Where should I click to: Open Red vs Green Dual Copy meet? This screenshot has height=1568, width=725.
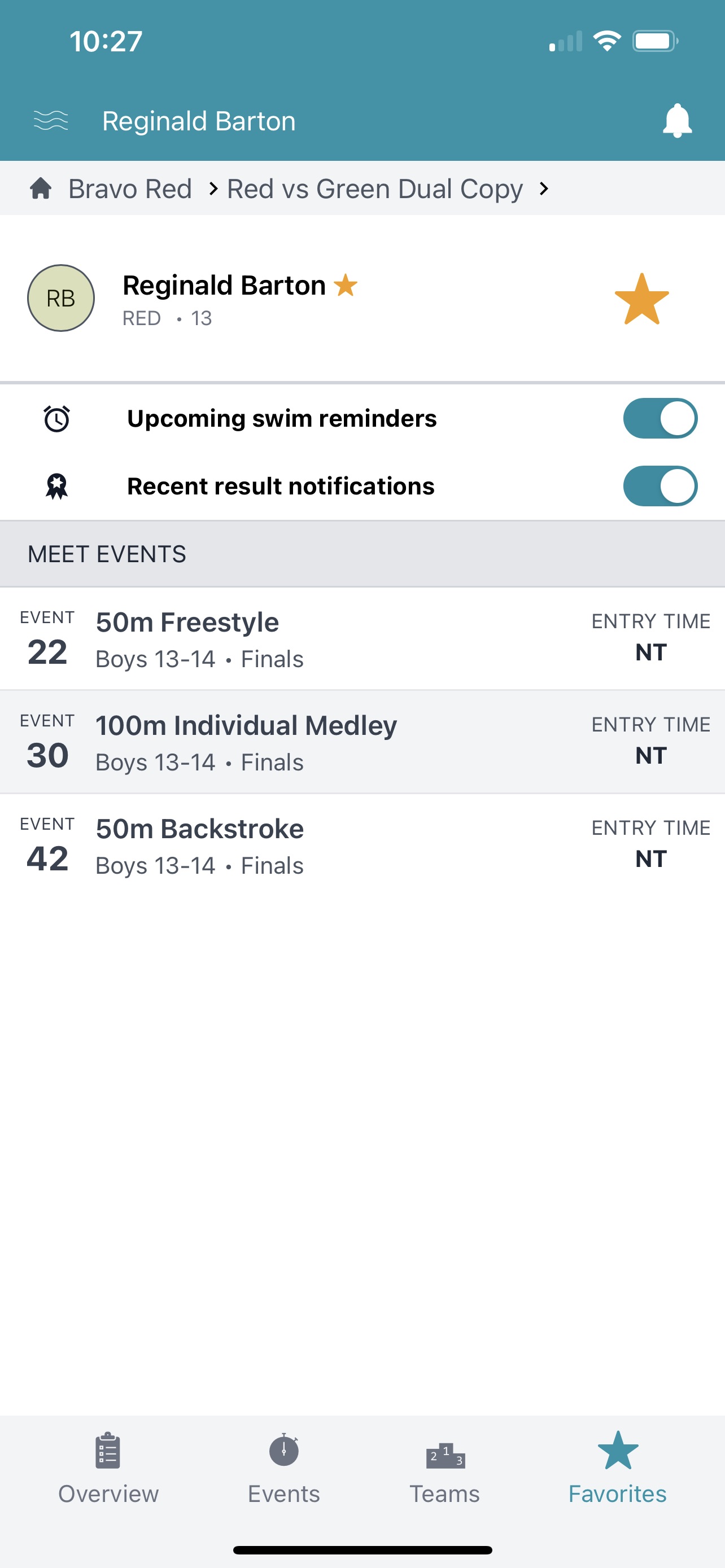click(x=374, y=188)
